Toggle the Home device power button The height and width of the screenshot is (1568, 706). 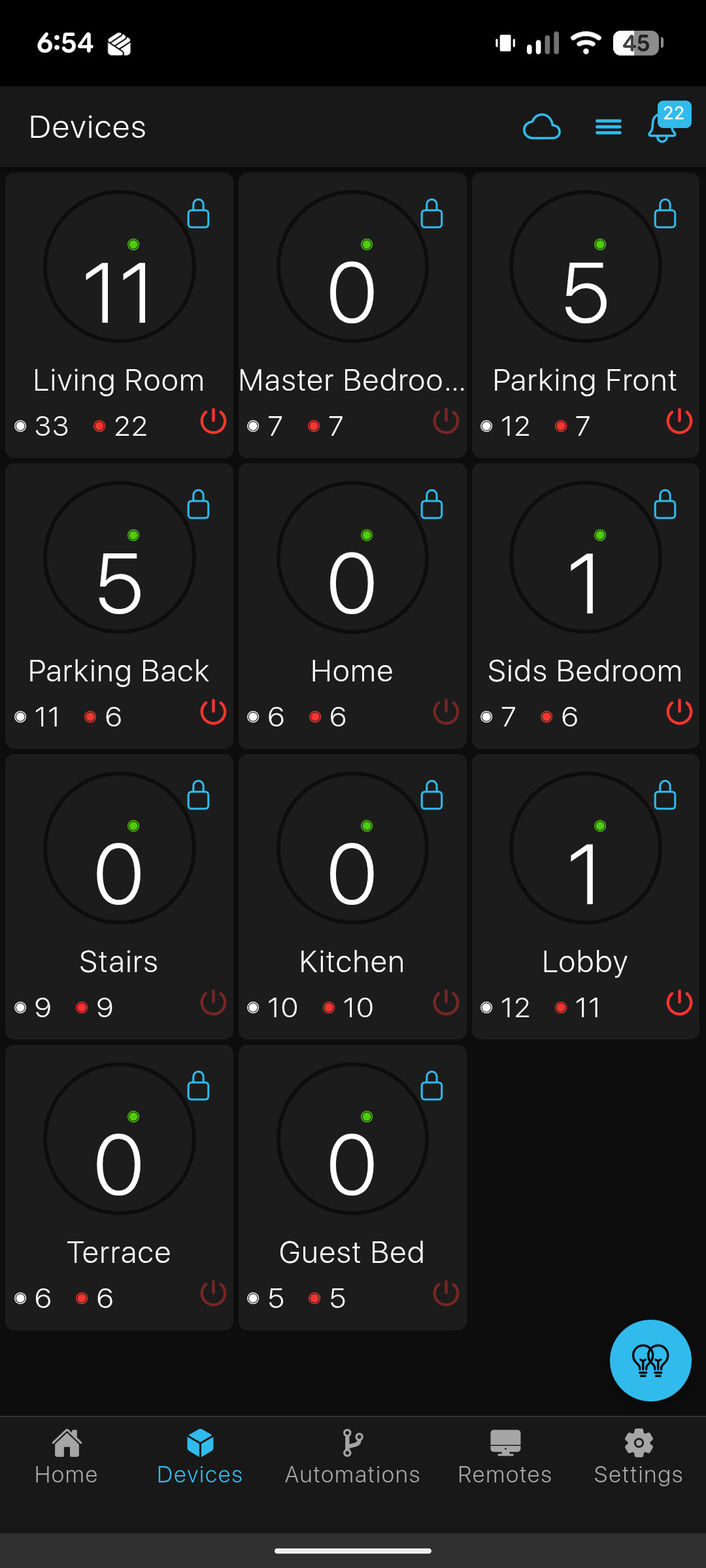coord(446,712)
